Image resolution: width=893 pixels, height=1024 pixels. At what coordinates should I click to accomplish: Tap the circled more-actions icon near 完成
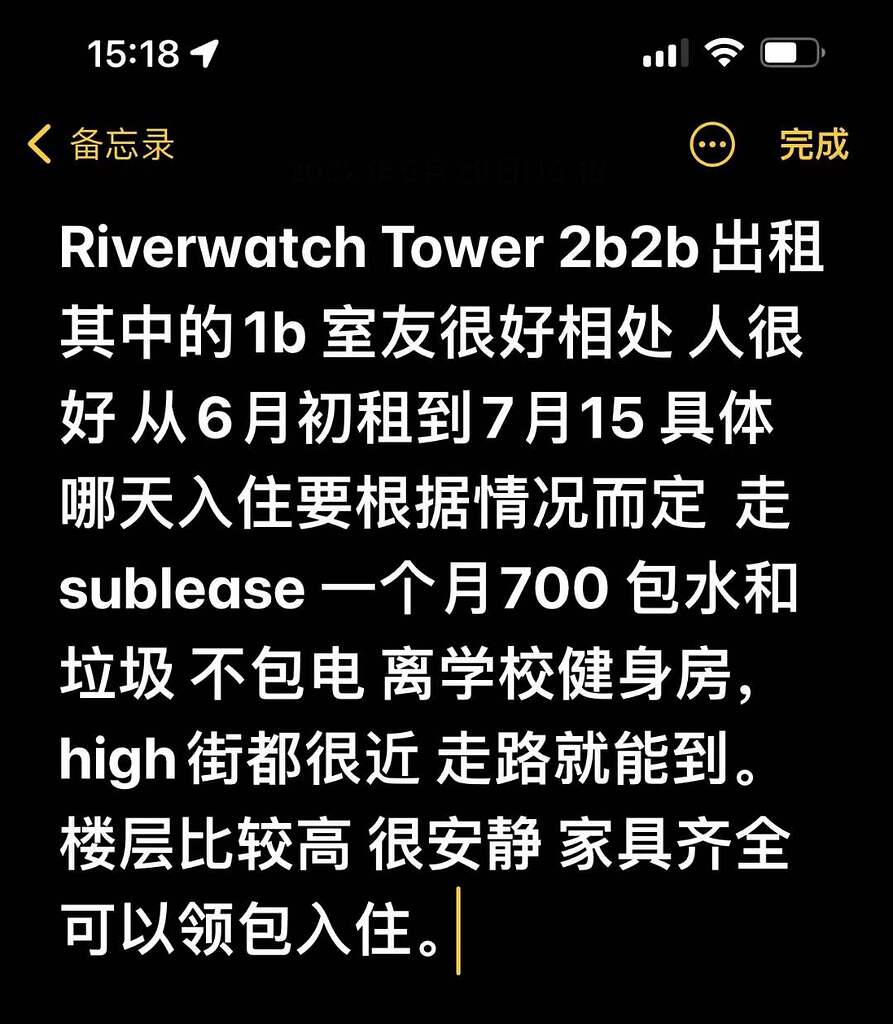712,144
